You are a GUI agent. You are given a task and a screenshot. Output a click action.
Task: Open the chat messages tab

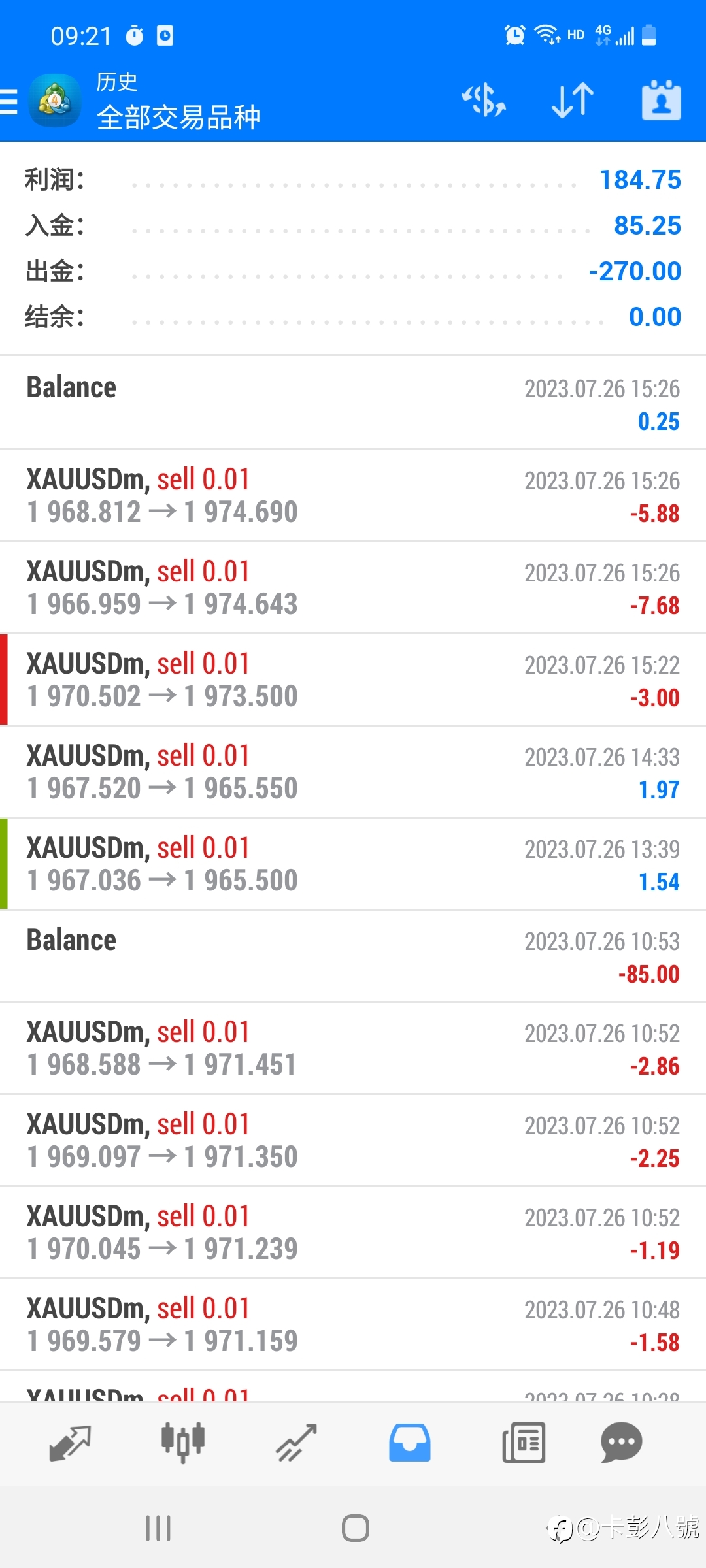621,1443
